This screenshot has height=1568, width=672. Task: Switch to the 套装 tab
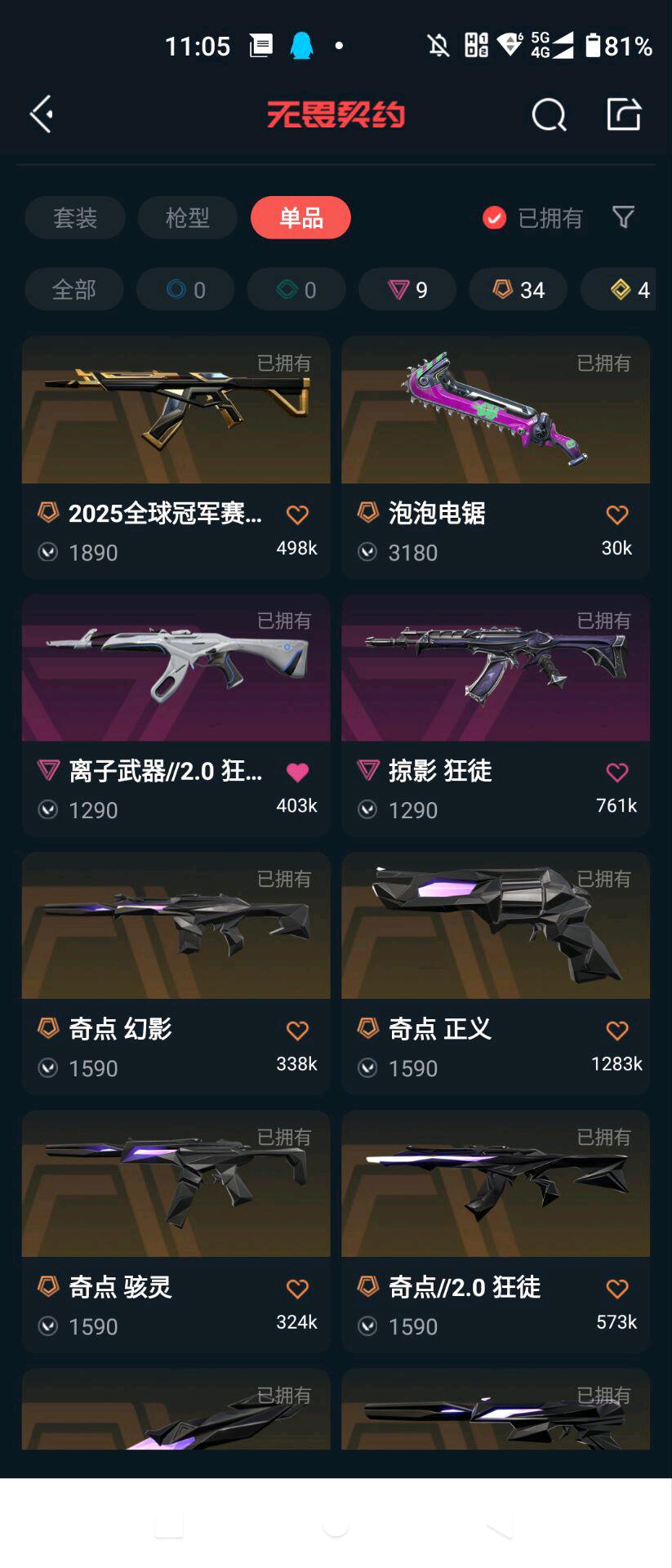coord(75,218)
